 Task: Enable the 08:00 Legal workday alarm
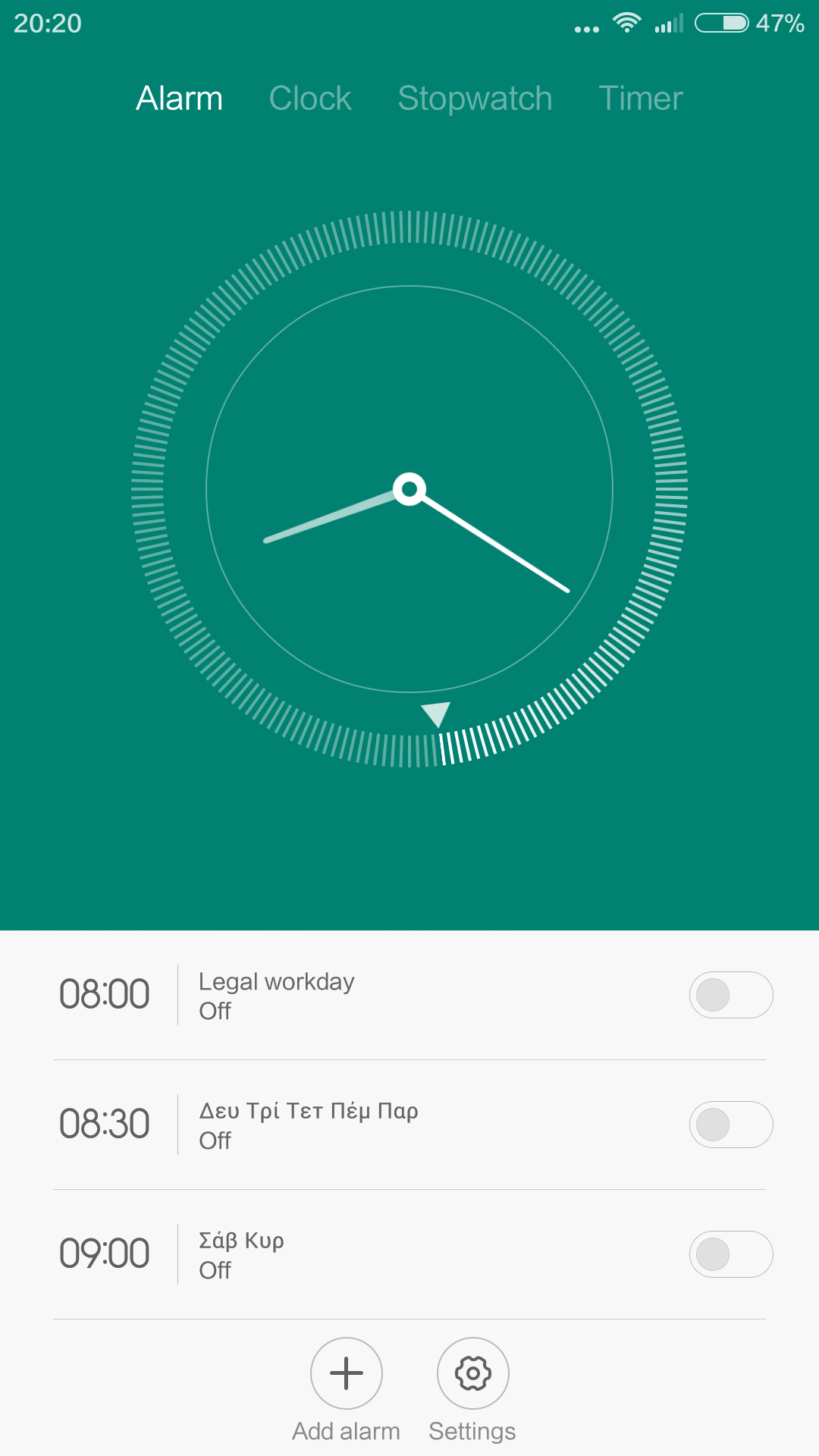tap(731, 995)
